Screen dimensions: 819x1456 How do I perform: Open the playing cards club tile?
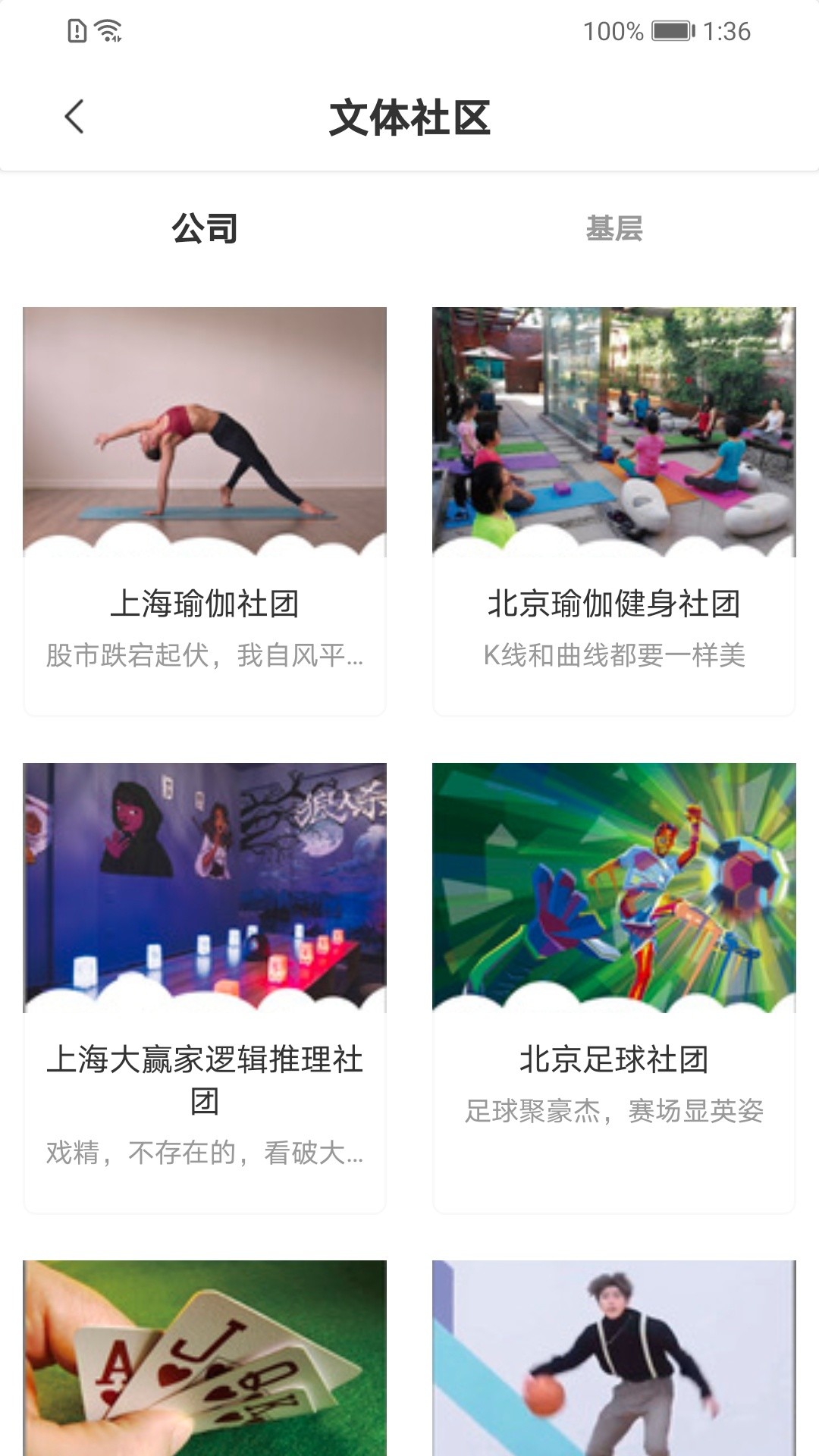(205, 1357)
